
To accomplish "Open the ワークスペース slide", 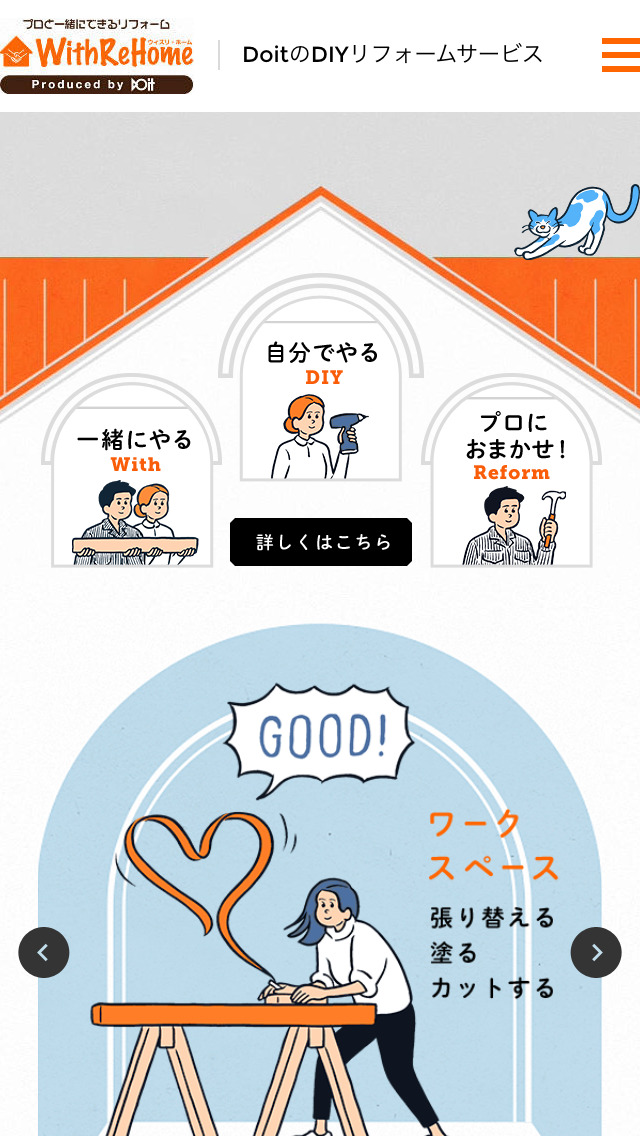I will 320,880.
